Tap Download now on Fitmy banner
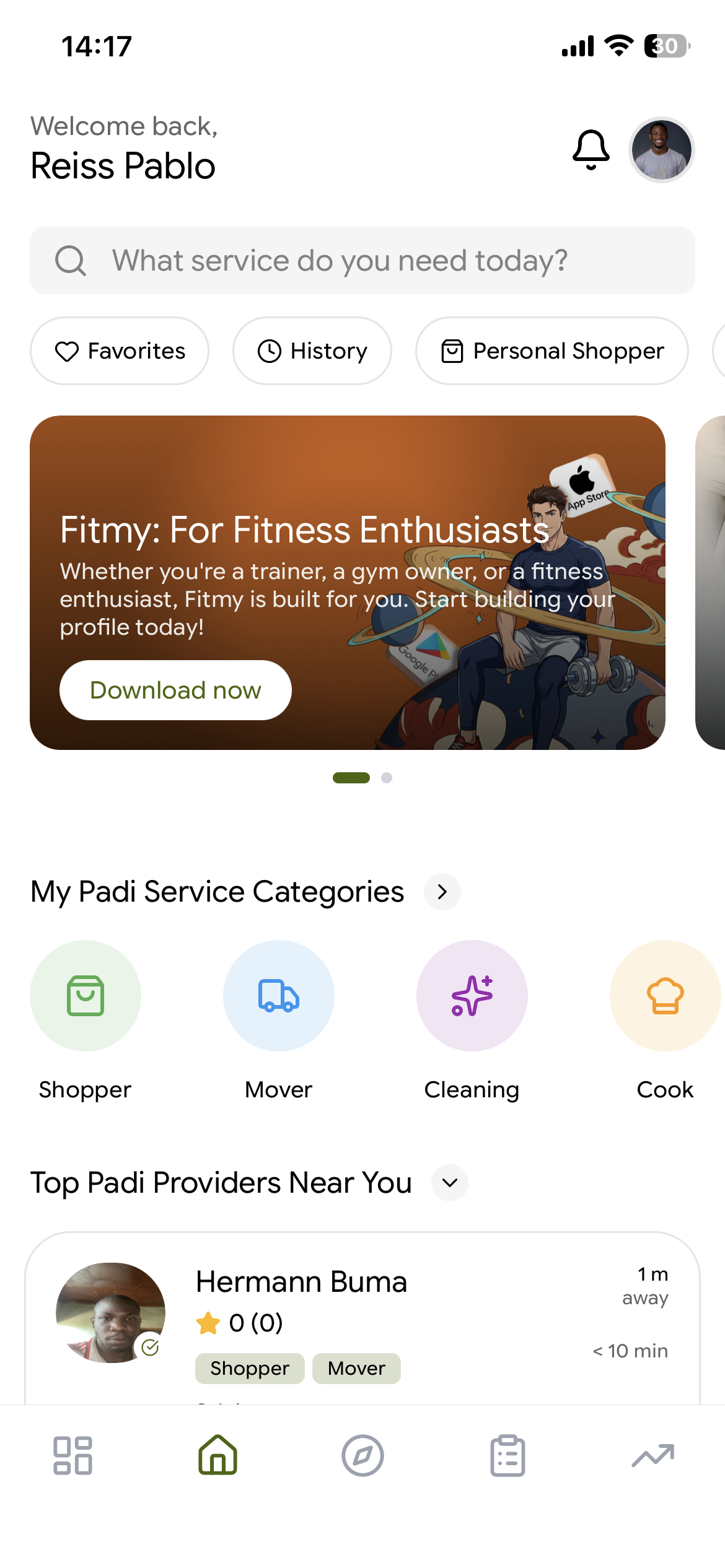The height and width of the screenshot is (1568, 725). [175, 690]
